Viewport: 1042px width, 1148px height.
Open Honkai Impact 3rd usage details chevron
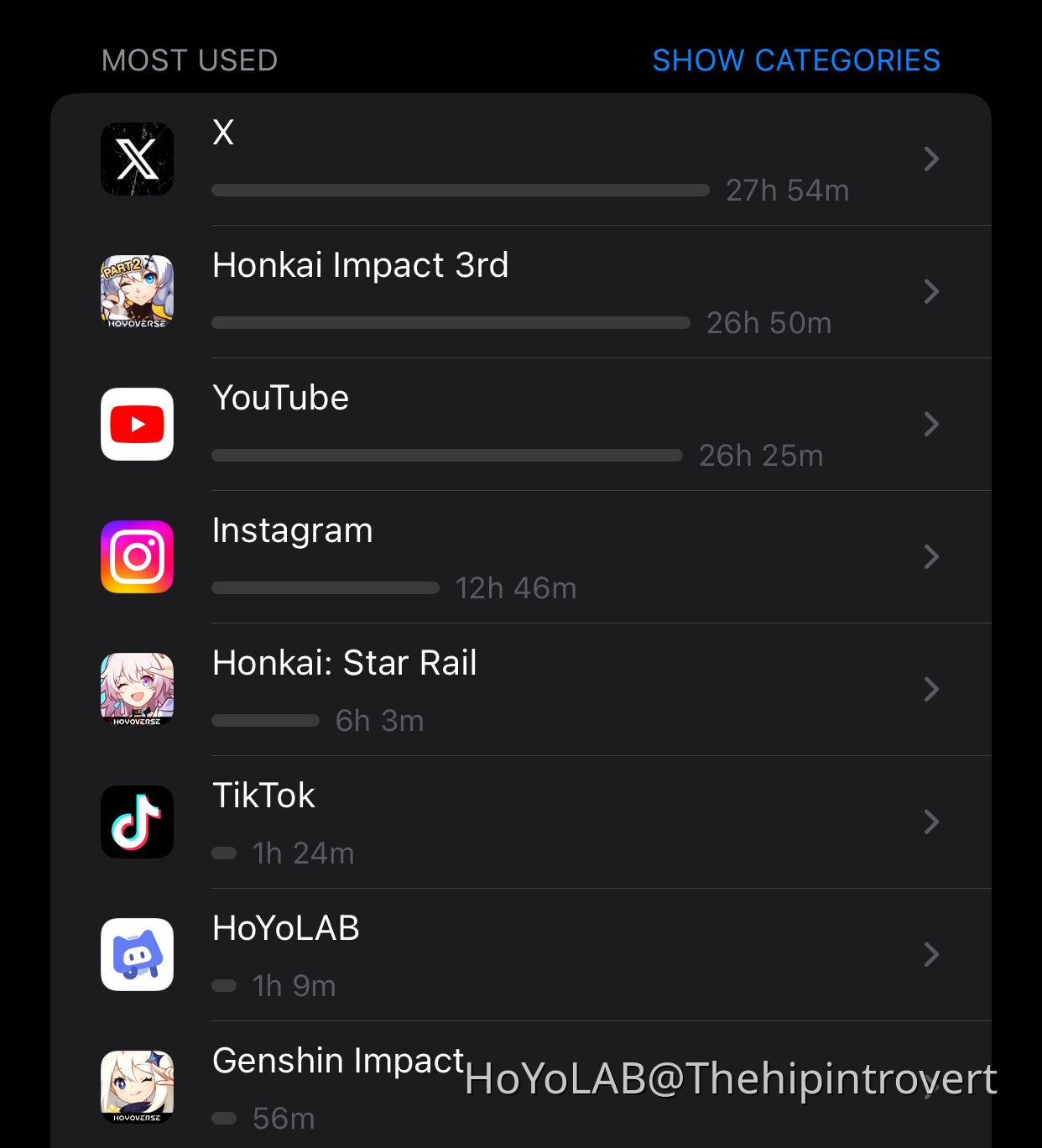[931, 292]
